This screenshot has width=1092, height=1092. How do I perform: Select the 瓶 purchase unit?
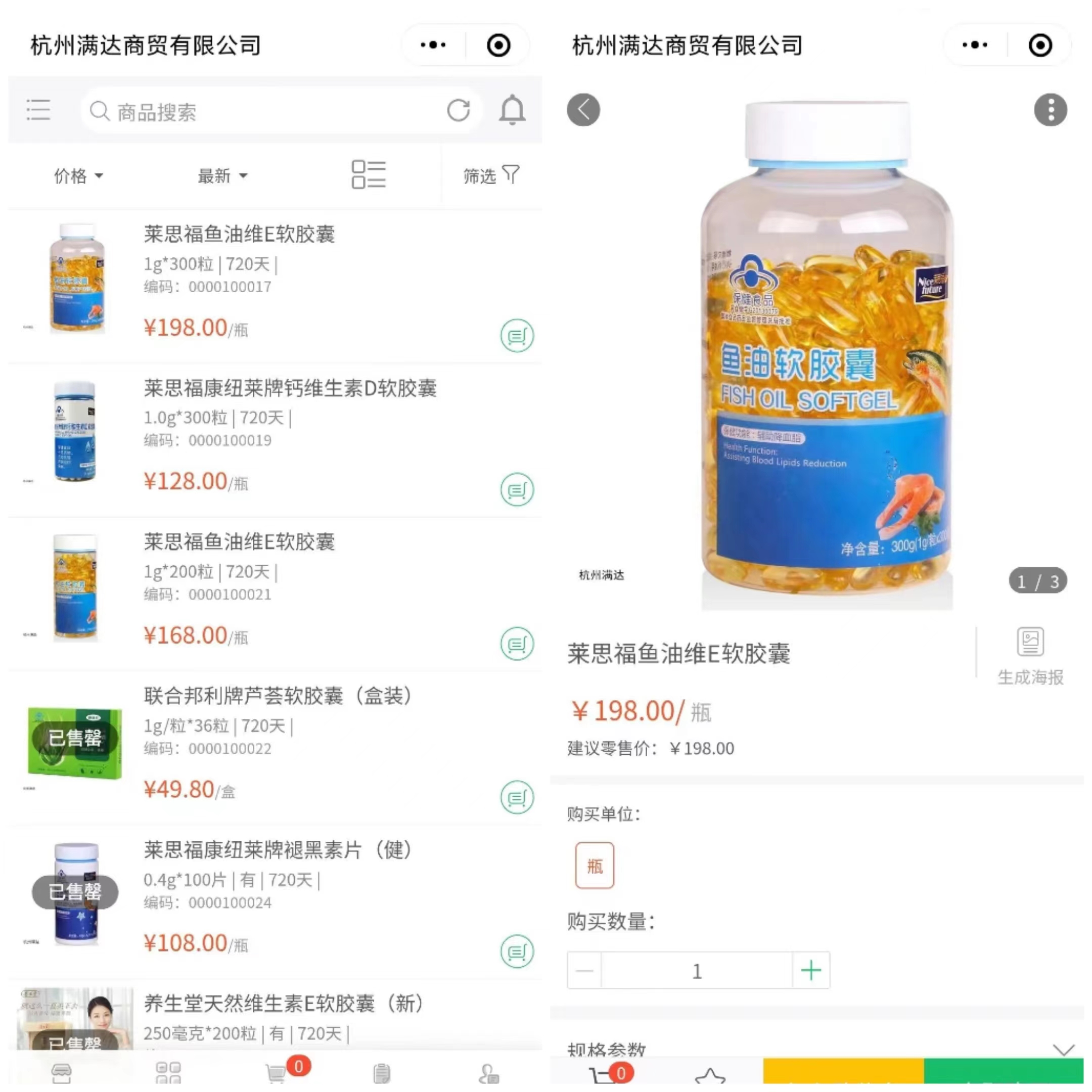595,866
